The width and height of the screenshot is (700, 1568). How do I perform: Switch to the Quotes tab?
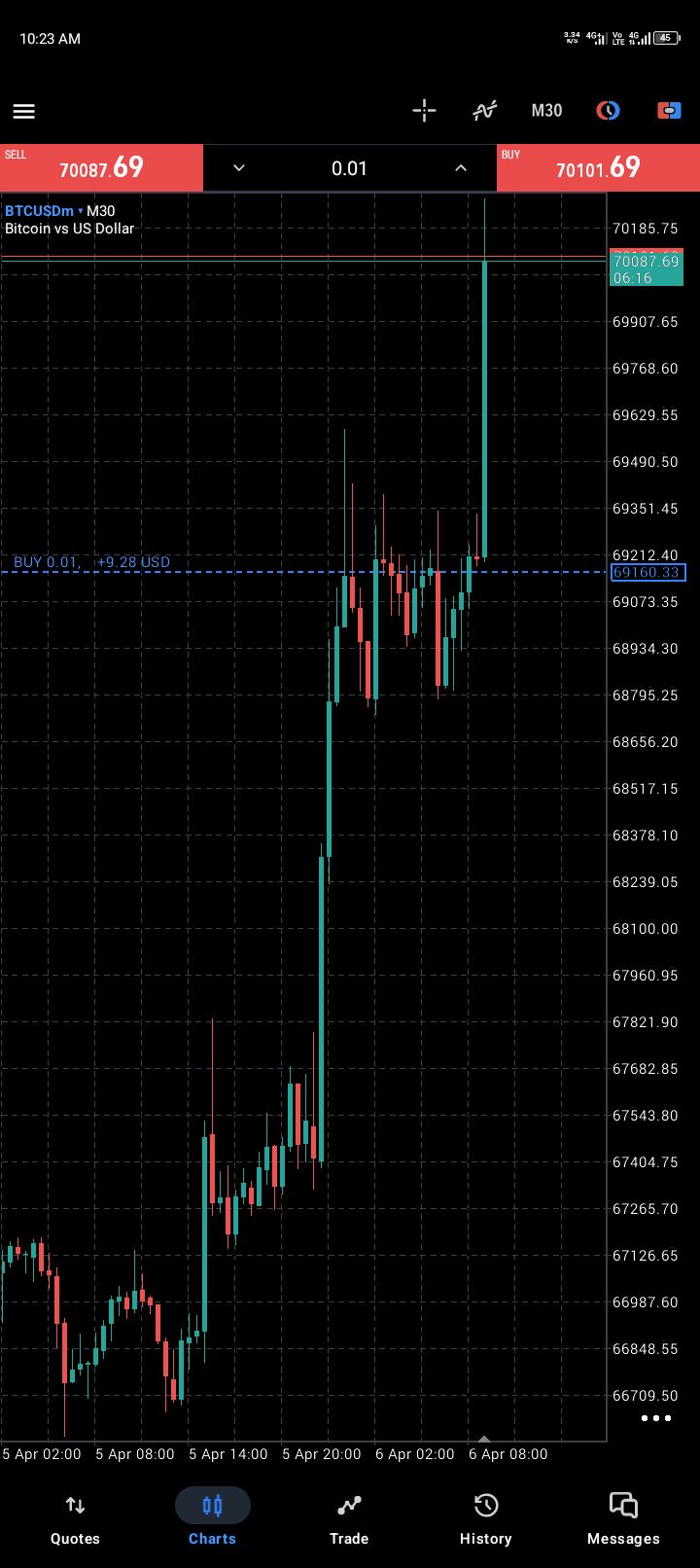pos(75,1518)
